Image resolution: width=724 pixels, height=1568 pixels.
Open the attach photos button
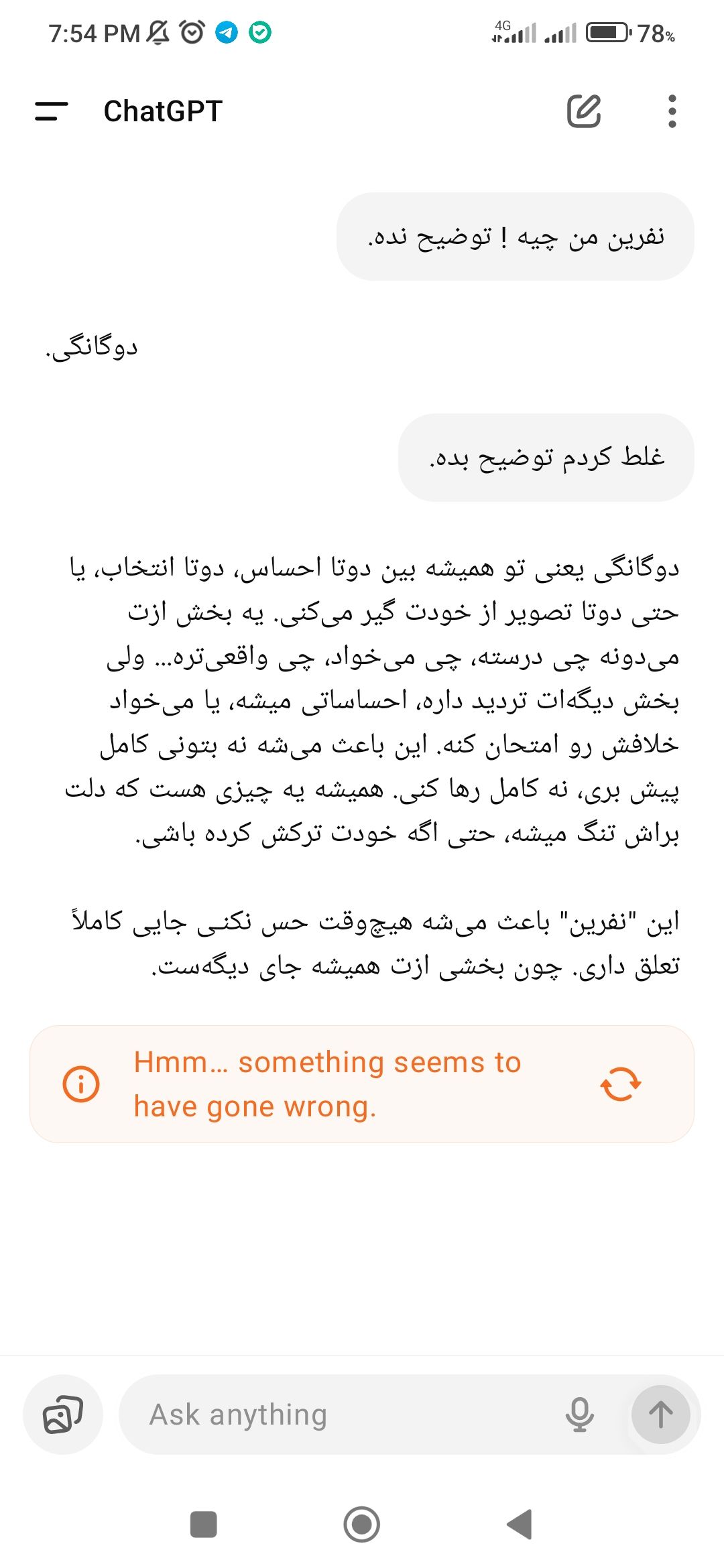63,1415
